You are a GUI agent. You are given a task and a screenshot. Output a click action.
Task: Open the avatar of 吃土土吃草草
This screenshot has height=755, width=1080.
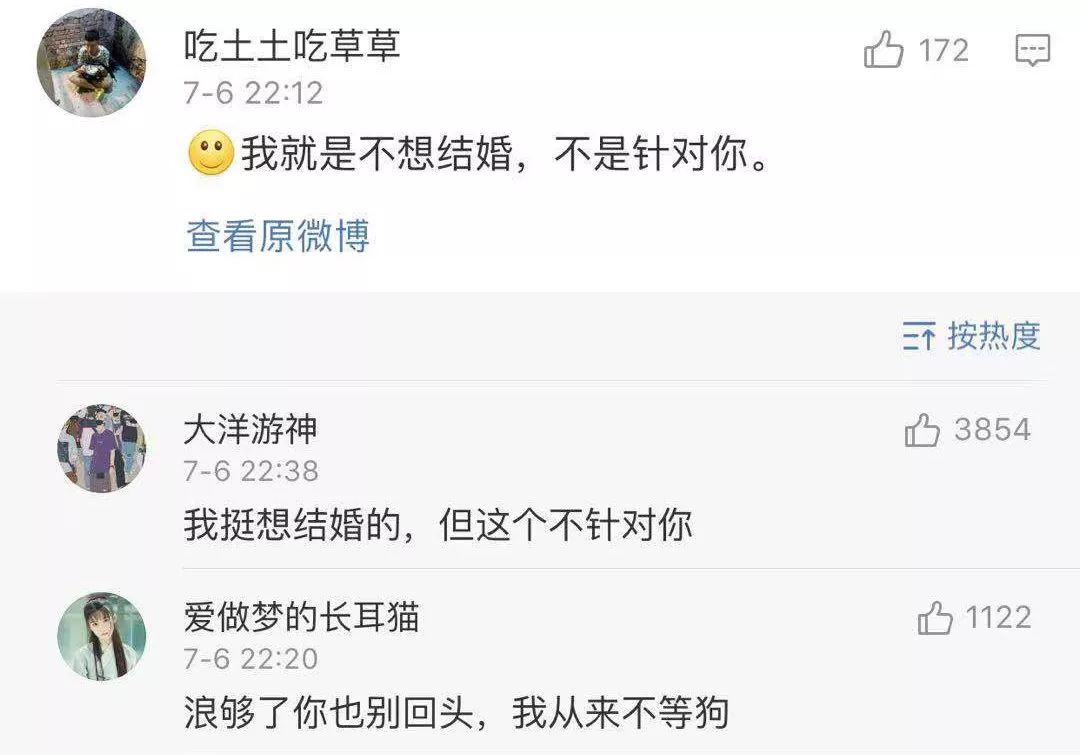tap(92, 64)
